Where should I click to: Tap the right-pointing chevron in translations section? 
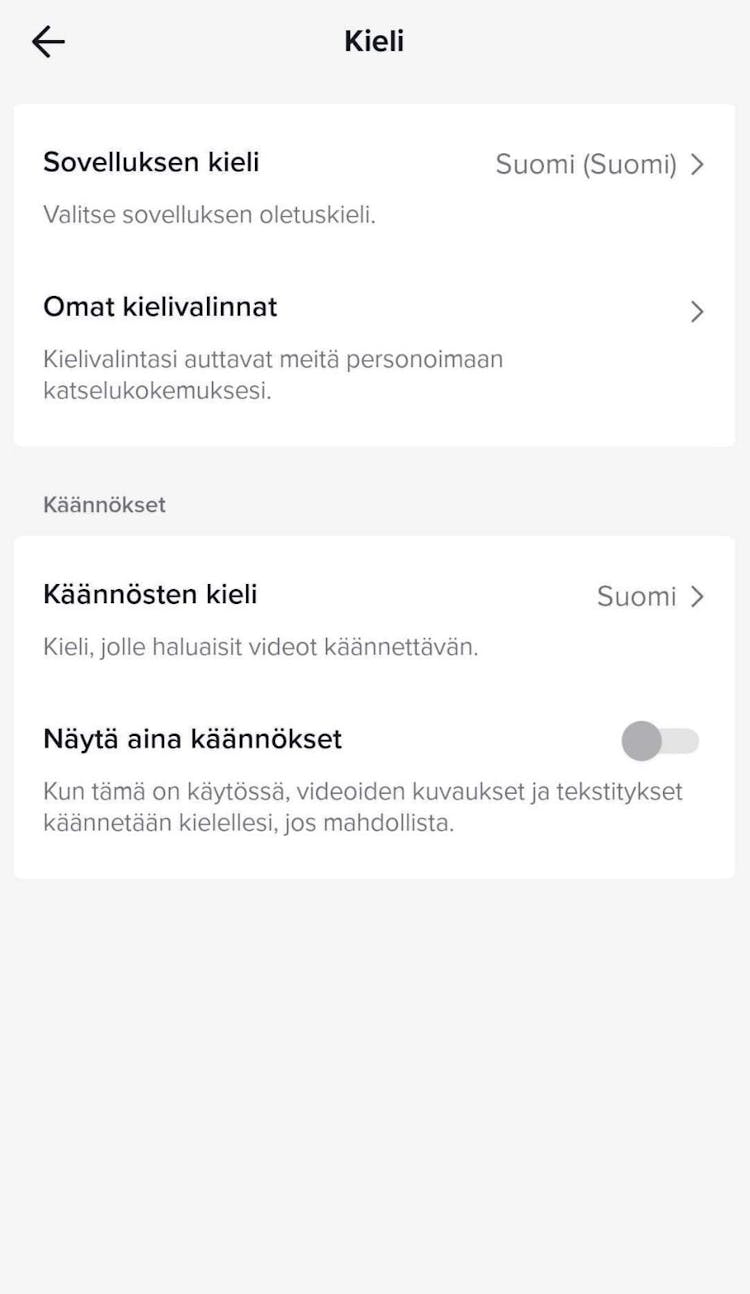click(x=698, y=596)
